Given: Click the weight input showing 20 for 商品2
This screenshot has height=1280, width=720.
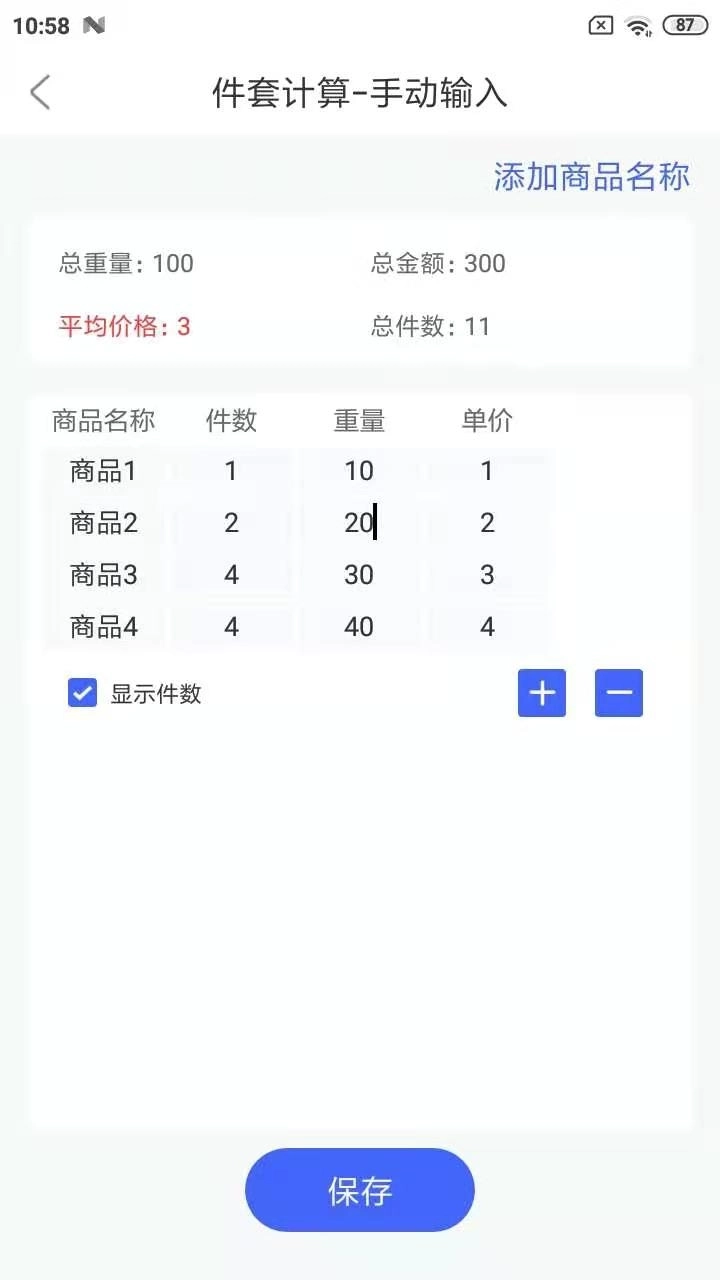Looking at the screenshot, I should pyautogui.click(x=357, y=522).
